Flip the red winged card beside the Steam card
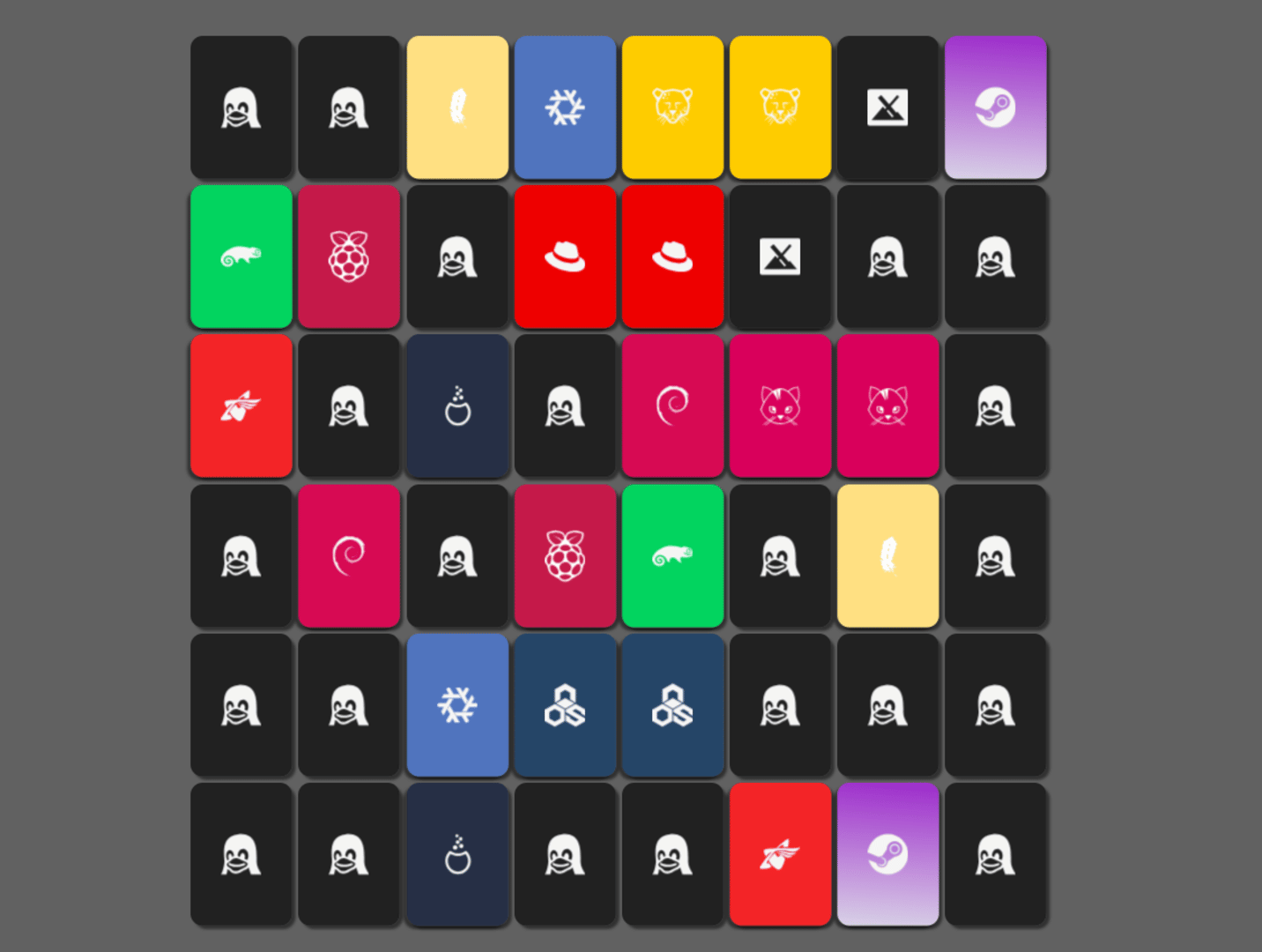The height and width of the screenshot is (952, 1262). (x=780, y=854)
